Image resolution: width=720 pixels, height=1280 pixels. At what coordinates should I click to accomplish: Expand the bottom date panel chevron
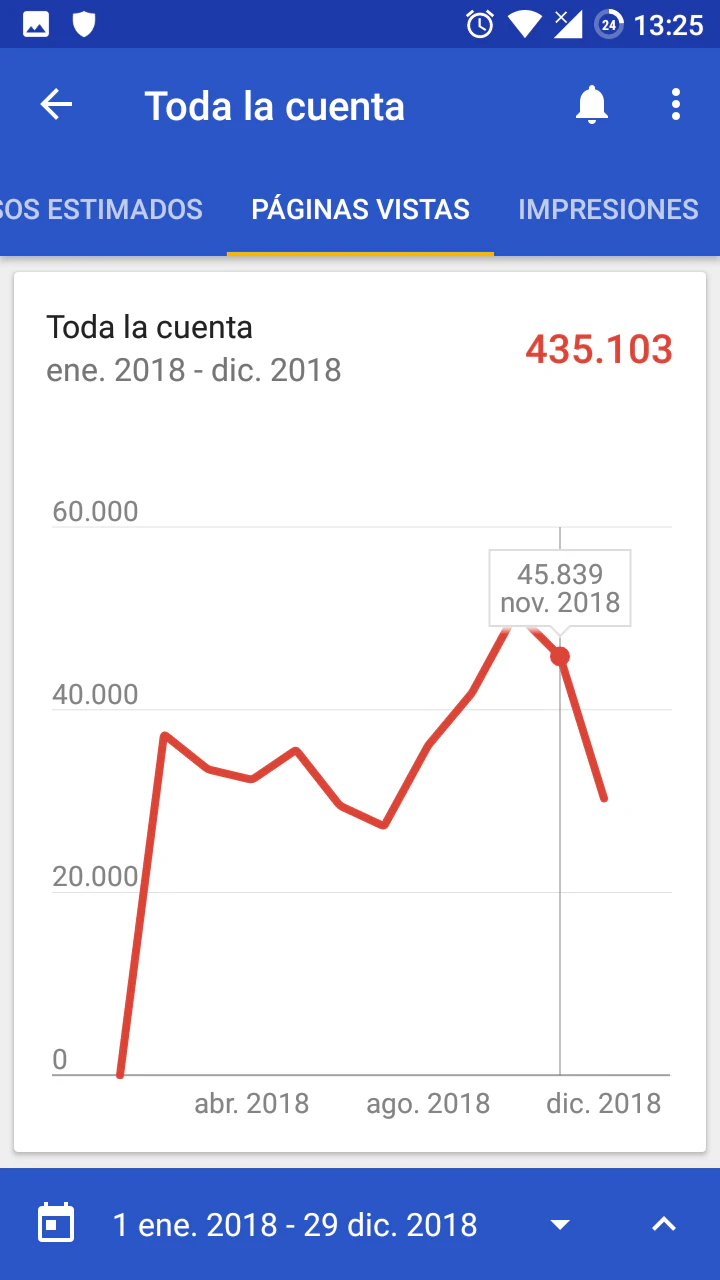point(664,1225)
